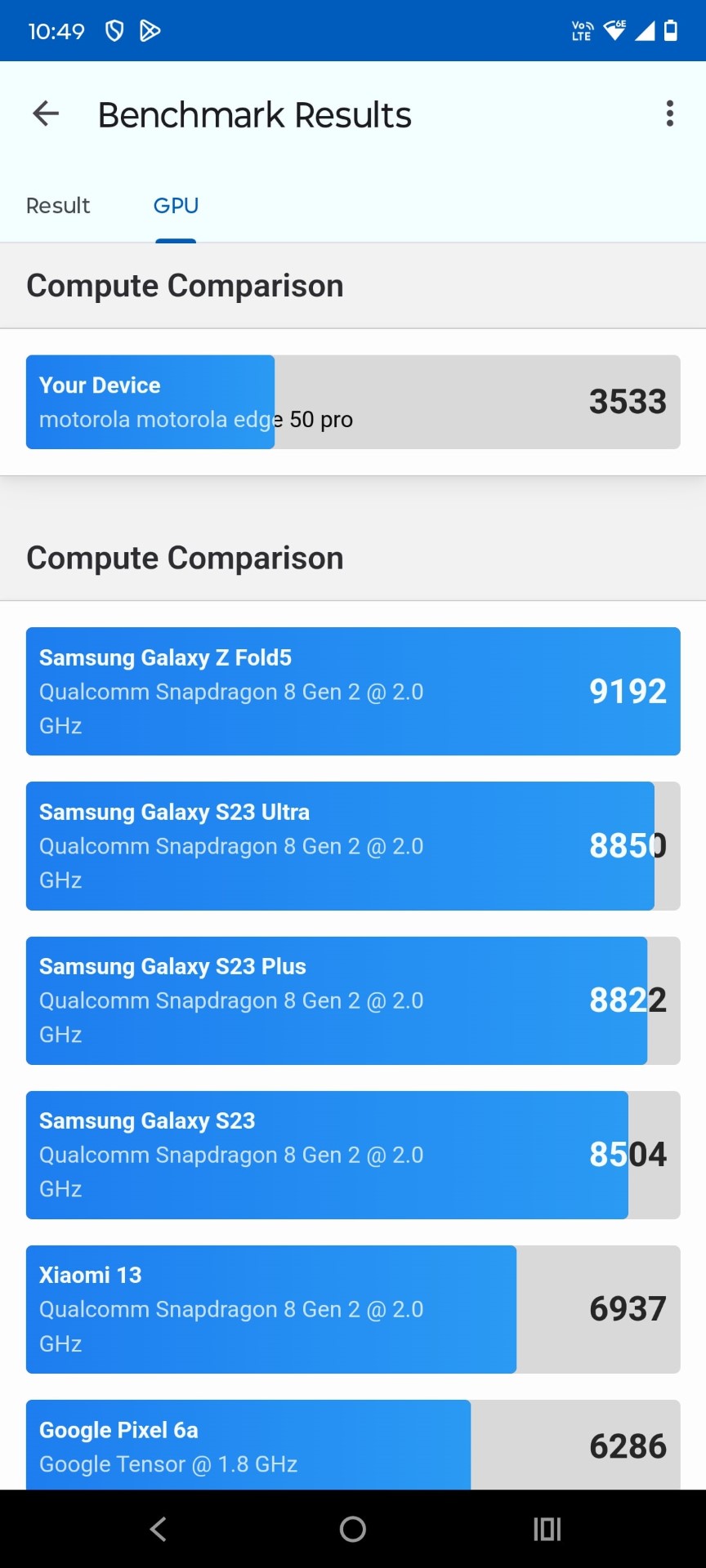Image resolution: width=706 pixels, height=1568 pixels.
Task: Switch to the Result tab
Action: [58, 206]
